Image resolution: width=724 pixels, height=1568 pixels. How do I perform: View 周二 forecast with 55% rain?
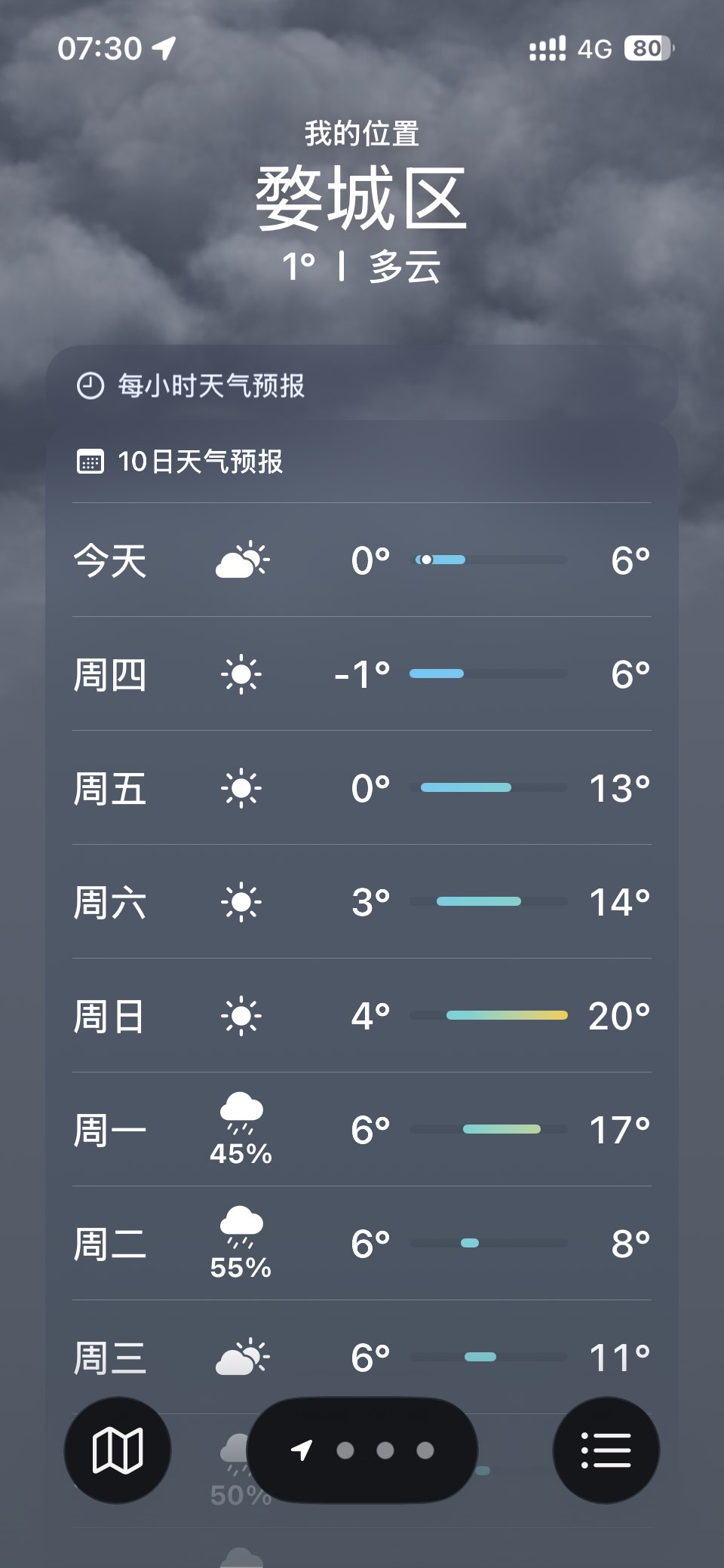coord(362,1244)
